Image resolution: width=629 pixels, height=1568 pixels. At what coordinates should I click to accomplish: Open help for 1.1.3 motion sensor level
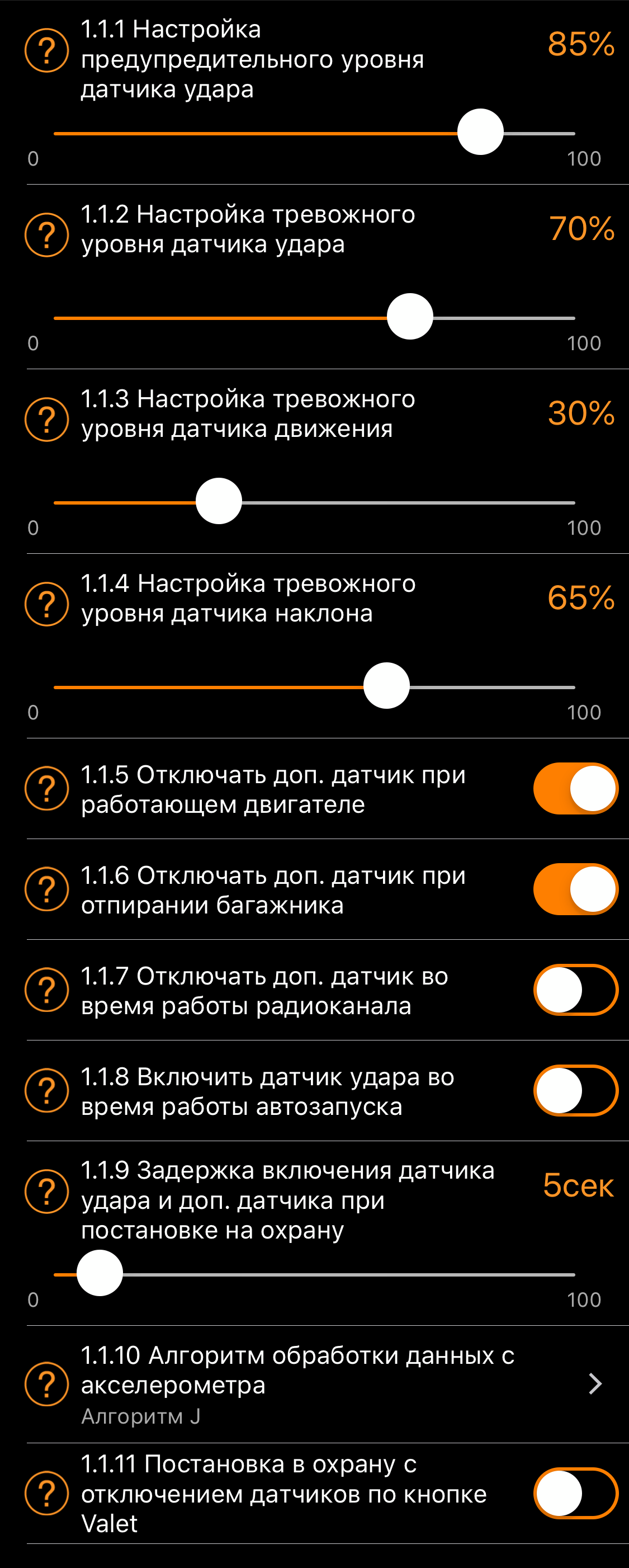[47, 420]
